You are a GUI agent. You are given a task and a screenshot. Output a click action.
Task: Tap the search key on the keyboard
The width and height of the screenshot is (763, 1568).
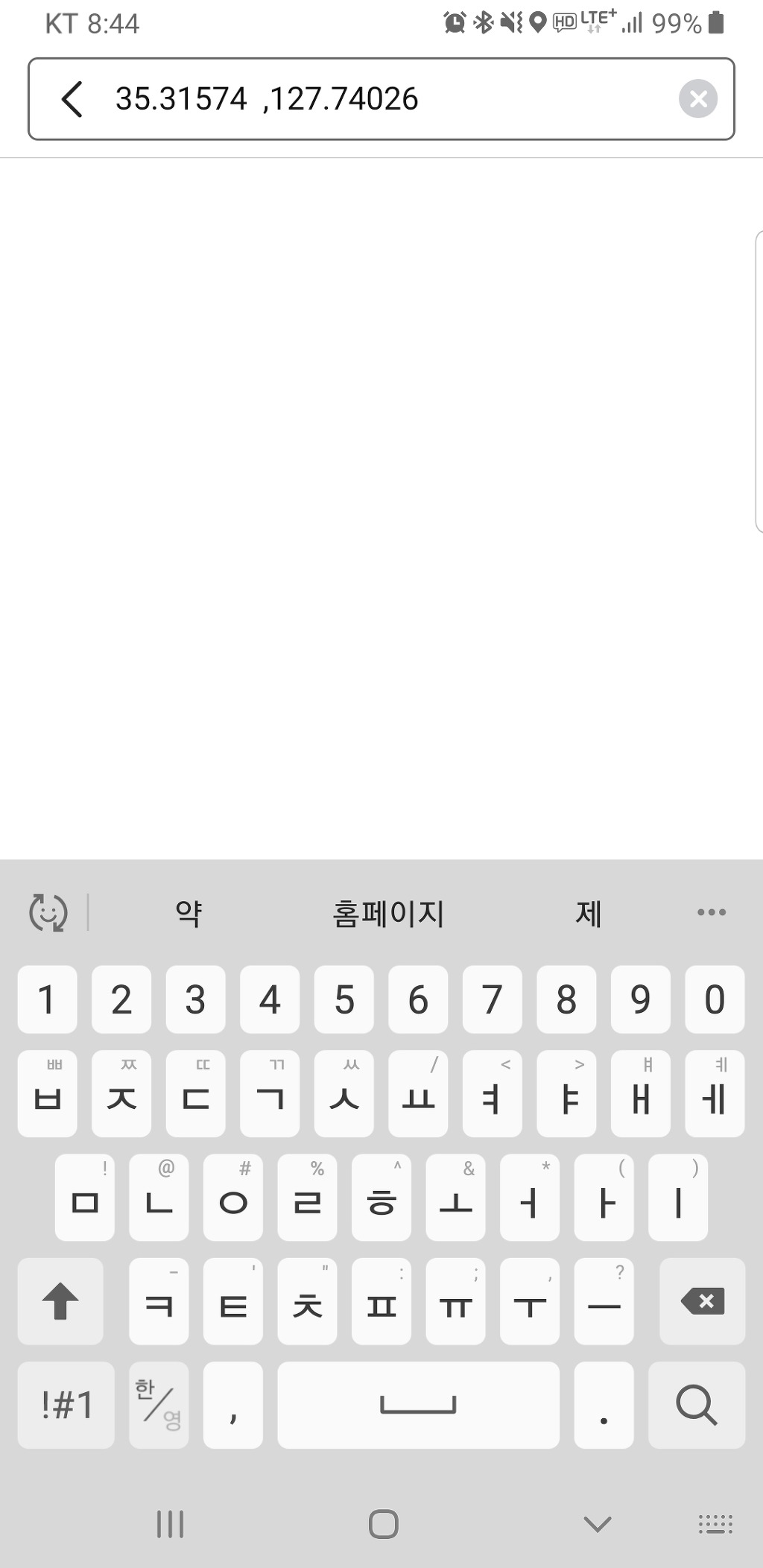696,1406
